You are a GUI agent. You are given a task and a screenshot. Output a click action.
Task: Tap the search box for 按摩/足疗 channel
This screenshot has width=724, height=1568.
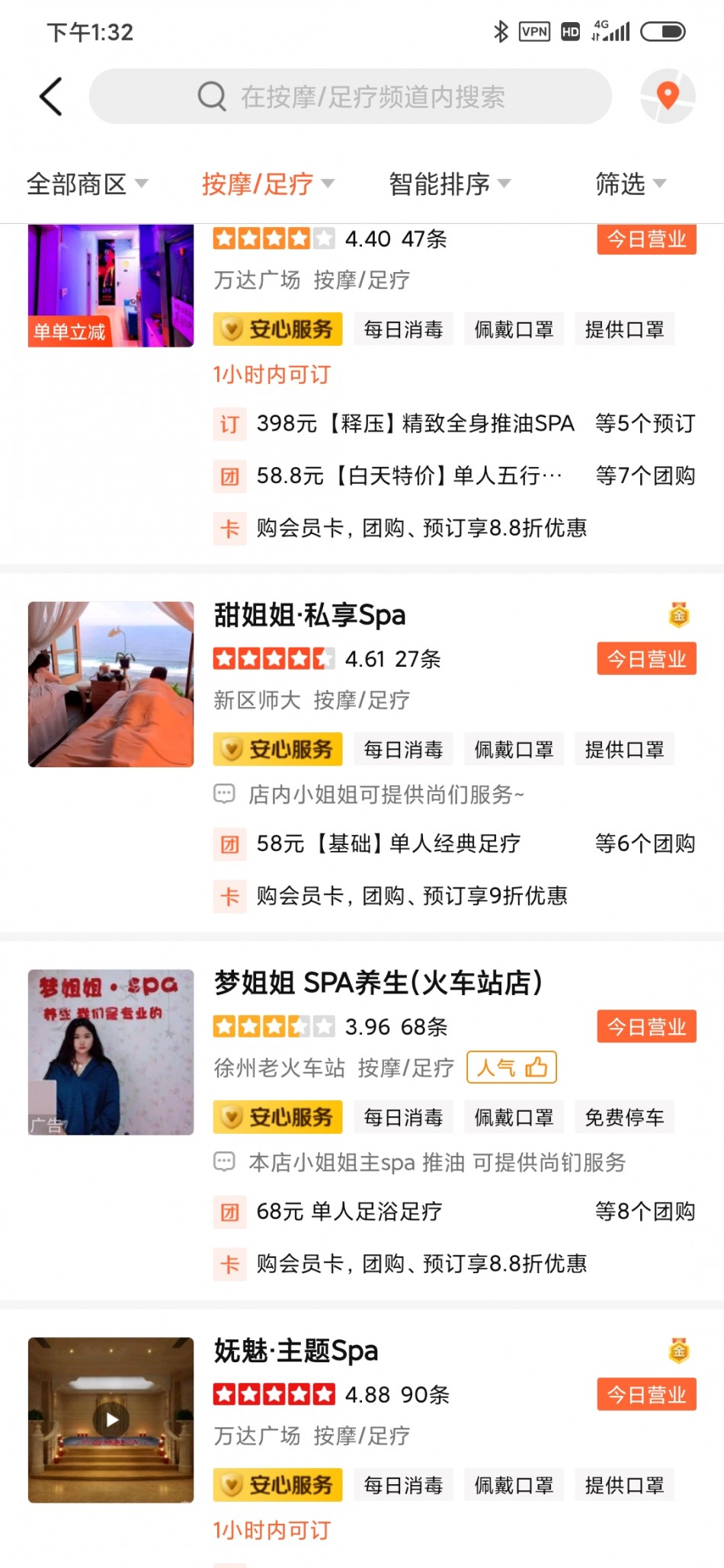[351, 97]
